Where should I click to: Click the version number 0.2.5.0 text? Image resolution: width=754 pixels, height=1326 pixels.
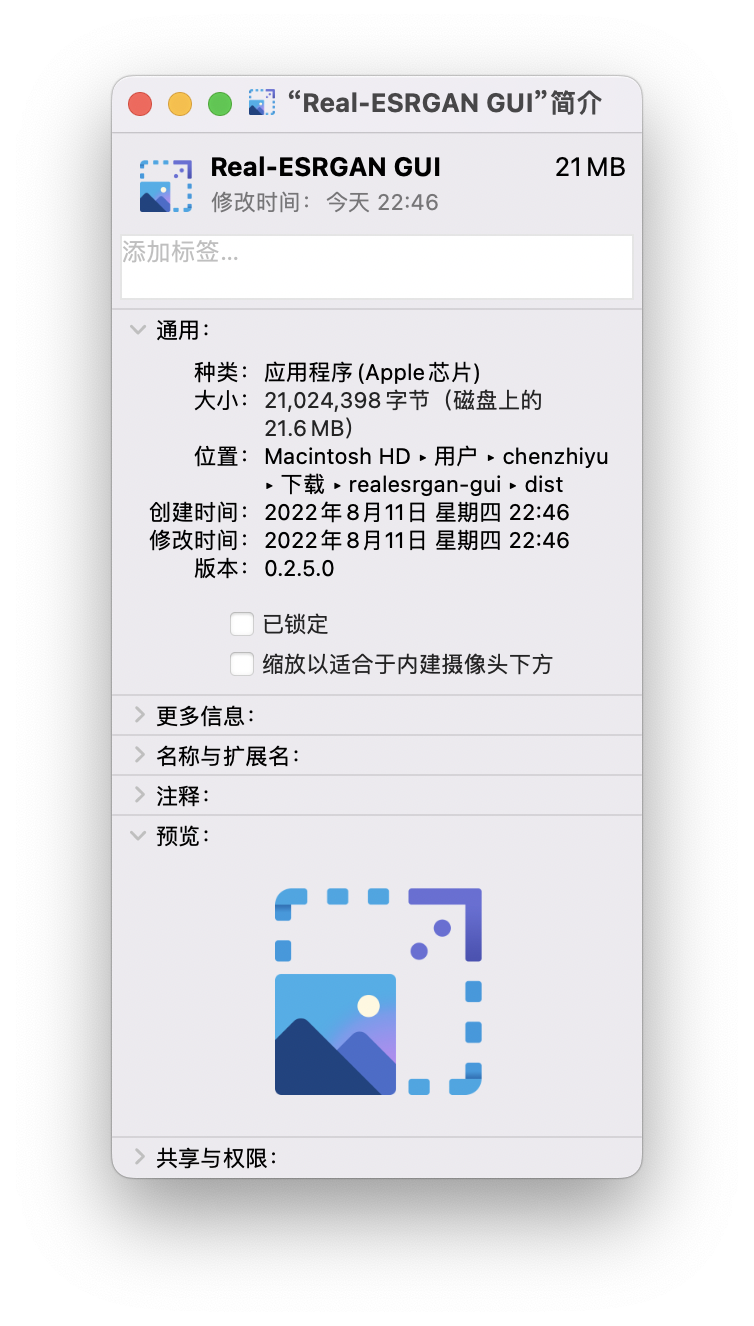pos(300,568)
